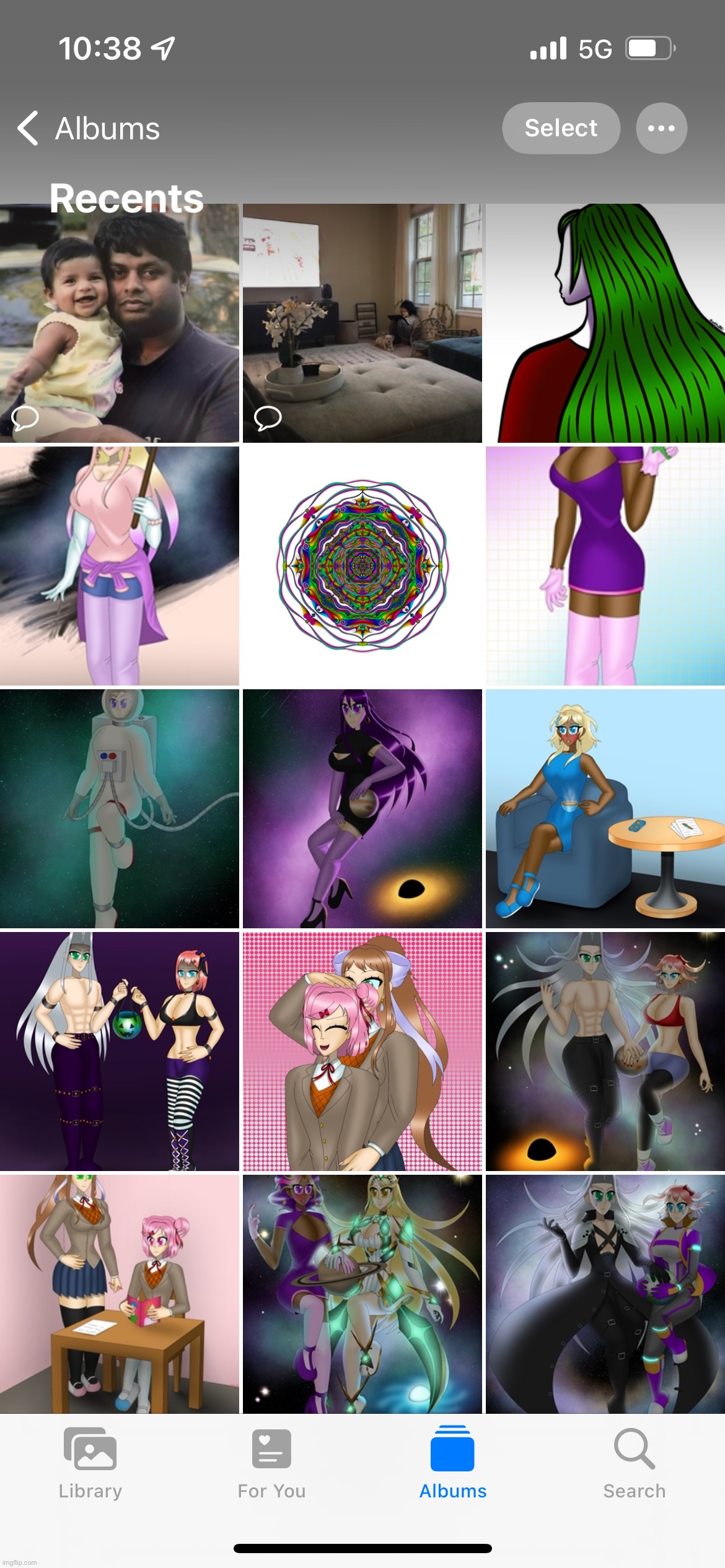Open the drawing with ringed planet
Screen dimensions: 725x1568
(x=362, y=1294)
